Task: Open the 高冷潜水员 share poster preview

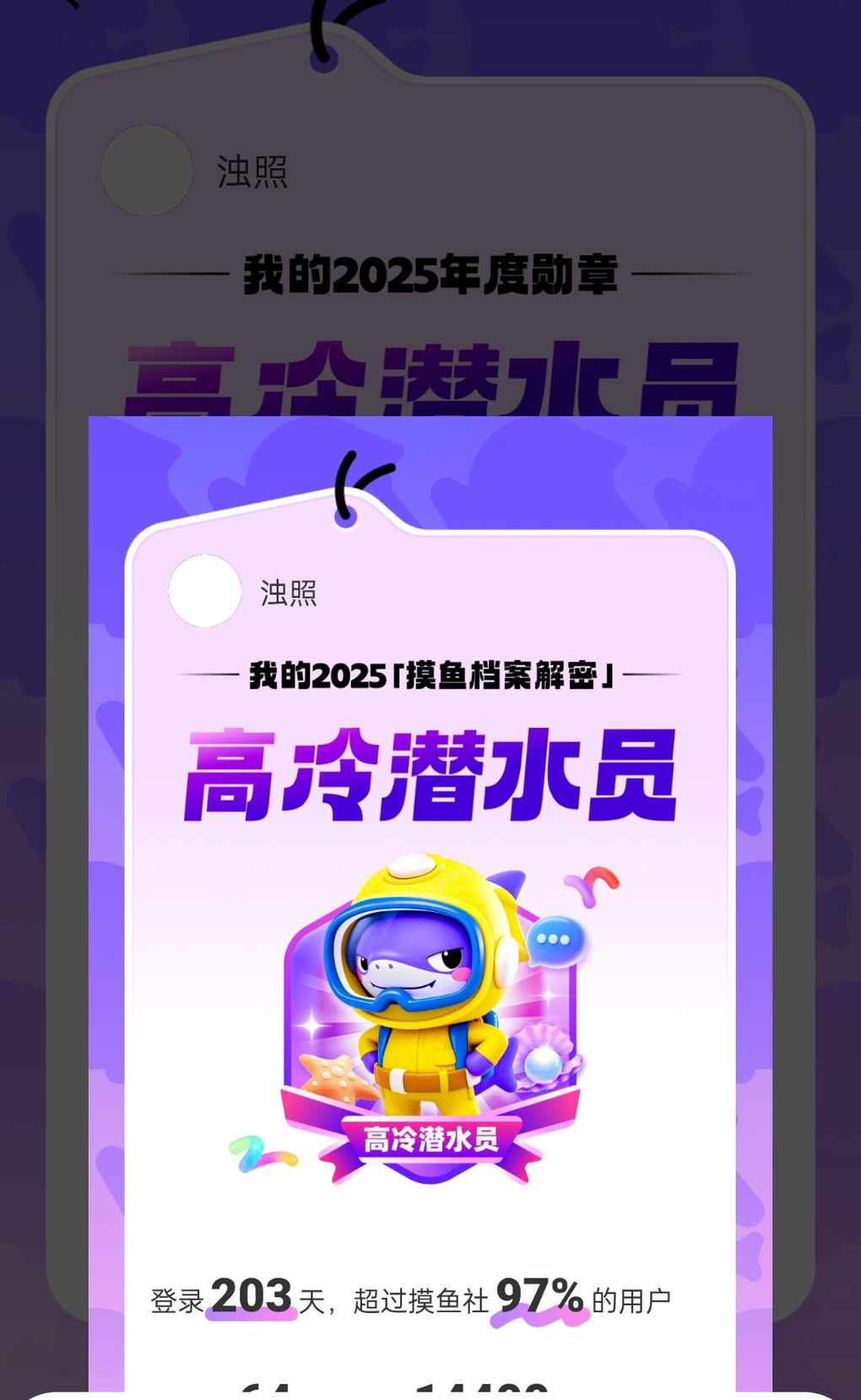Action: tap(430, 903)
